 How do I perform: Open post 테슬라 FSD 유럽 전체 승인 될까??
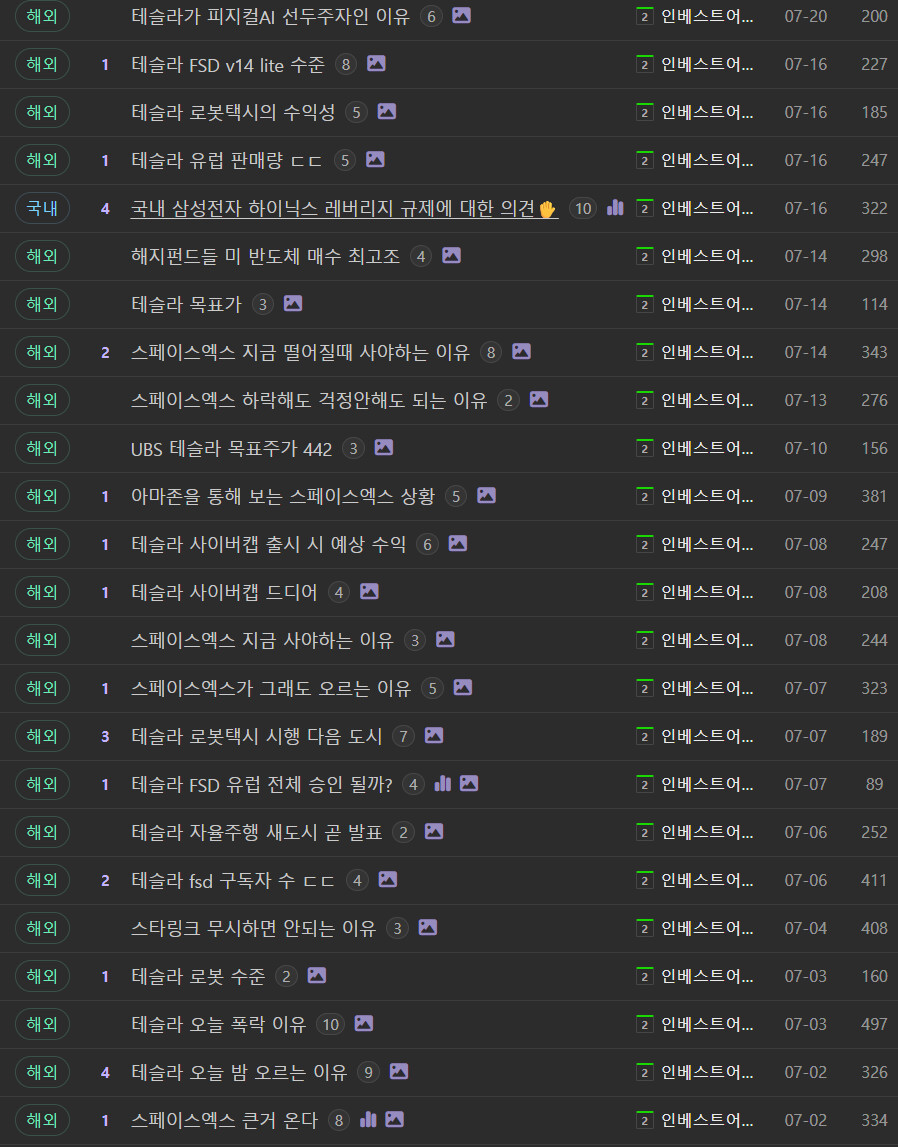coord(262,784)
